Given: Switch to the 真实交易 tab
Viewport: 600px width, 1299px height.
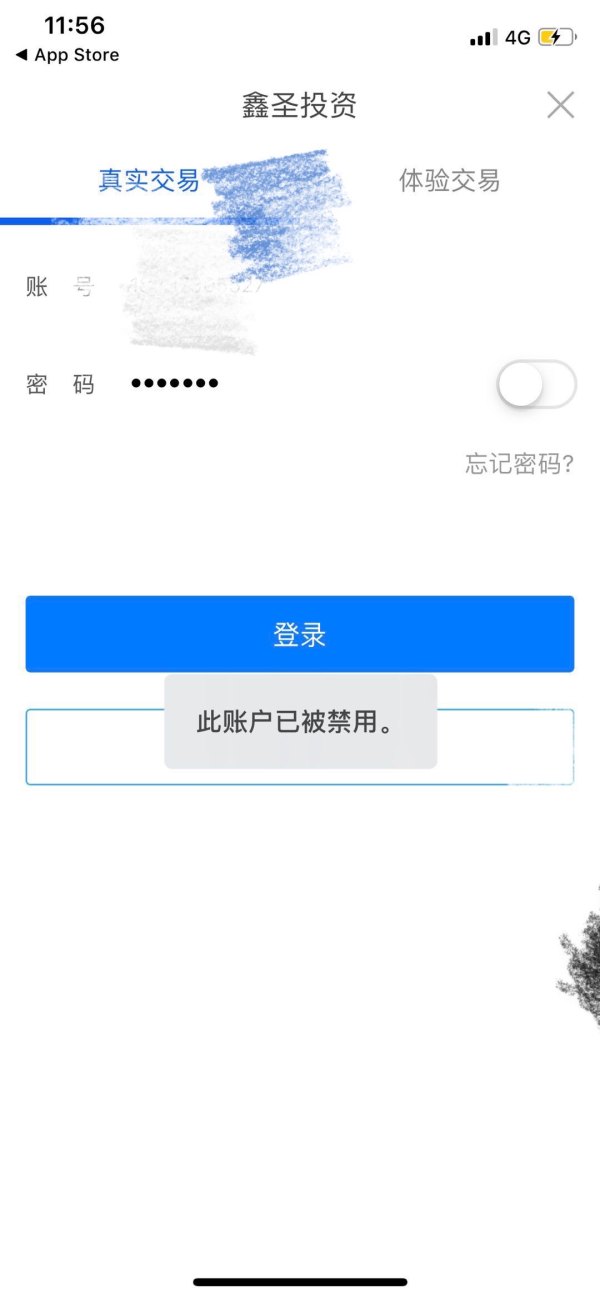Looking at the screenshot, I should pyautogui.click(x=148, y=181).
